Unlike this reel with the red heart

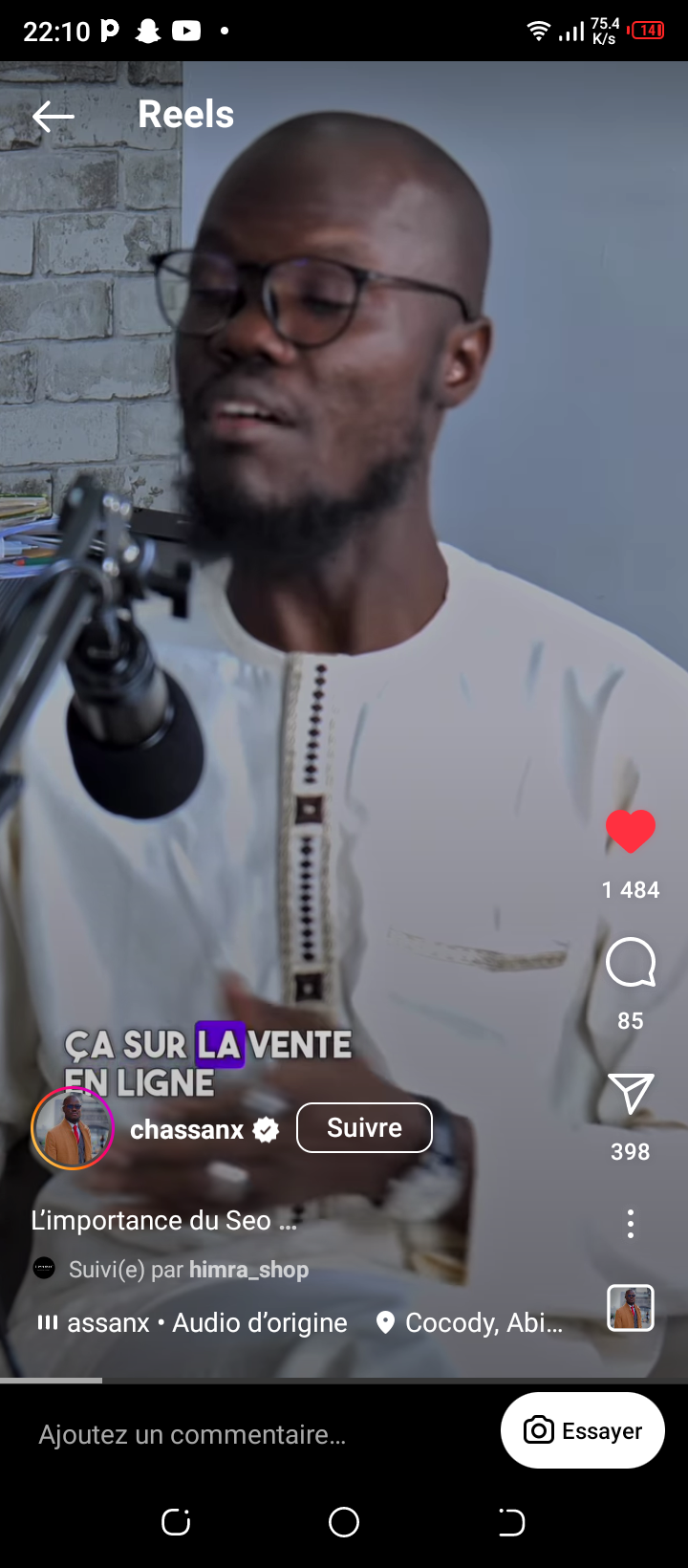631,831
